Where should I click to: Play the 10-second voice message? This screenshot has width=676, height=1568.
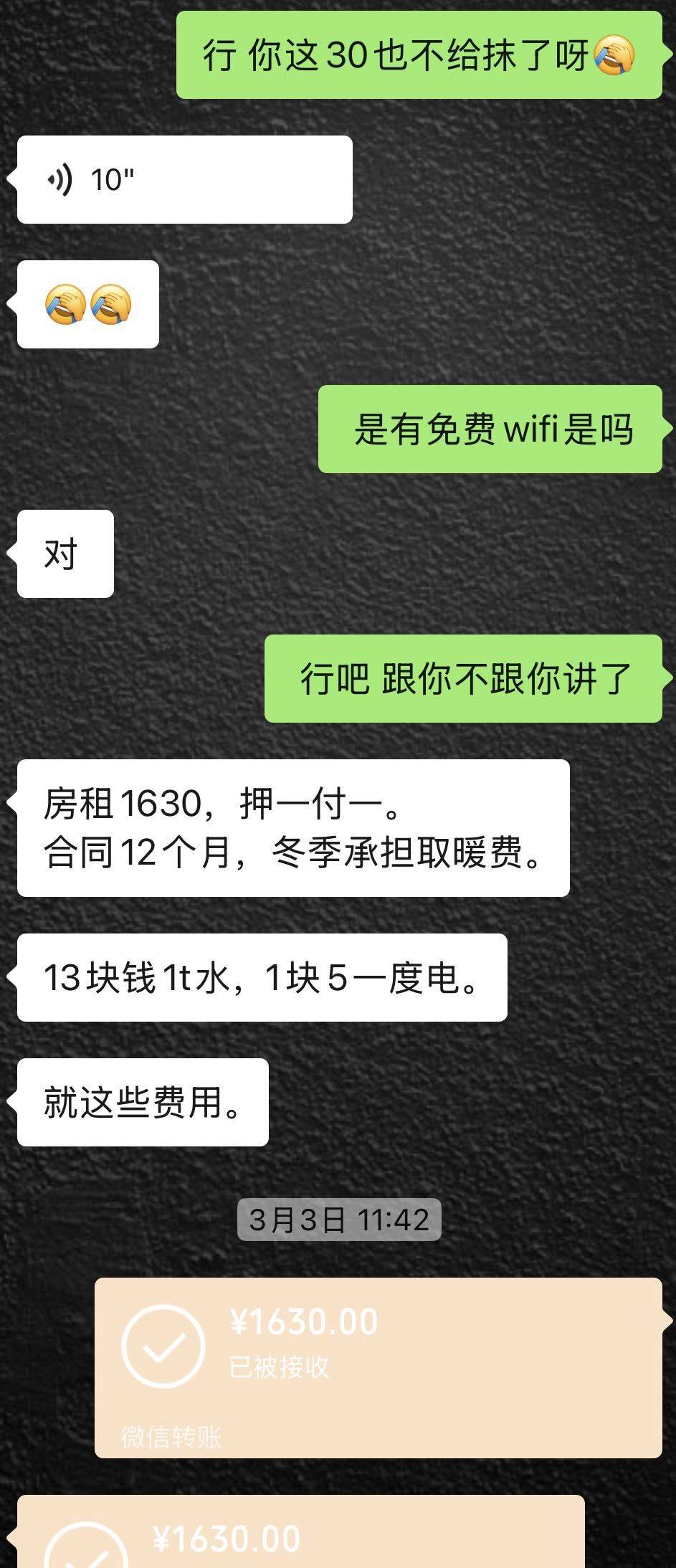(x=184, y=179)
